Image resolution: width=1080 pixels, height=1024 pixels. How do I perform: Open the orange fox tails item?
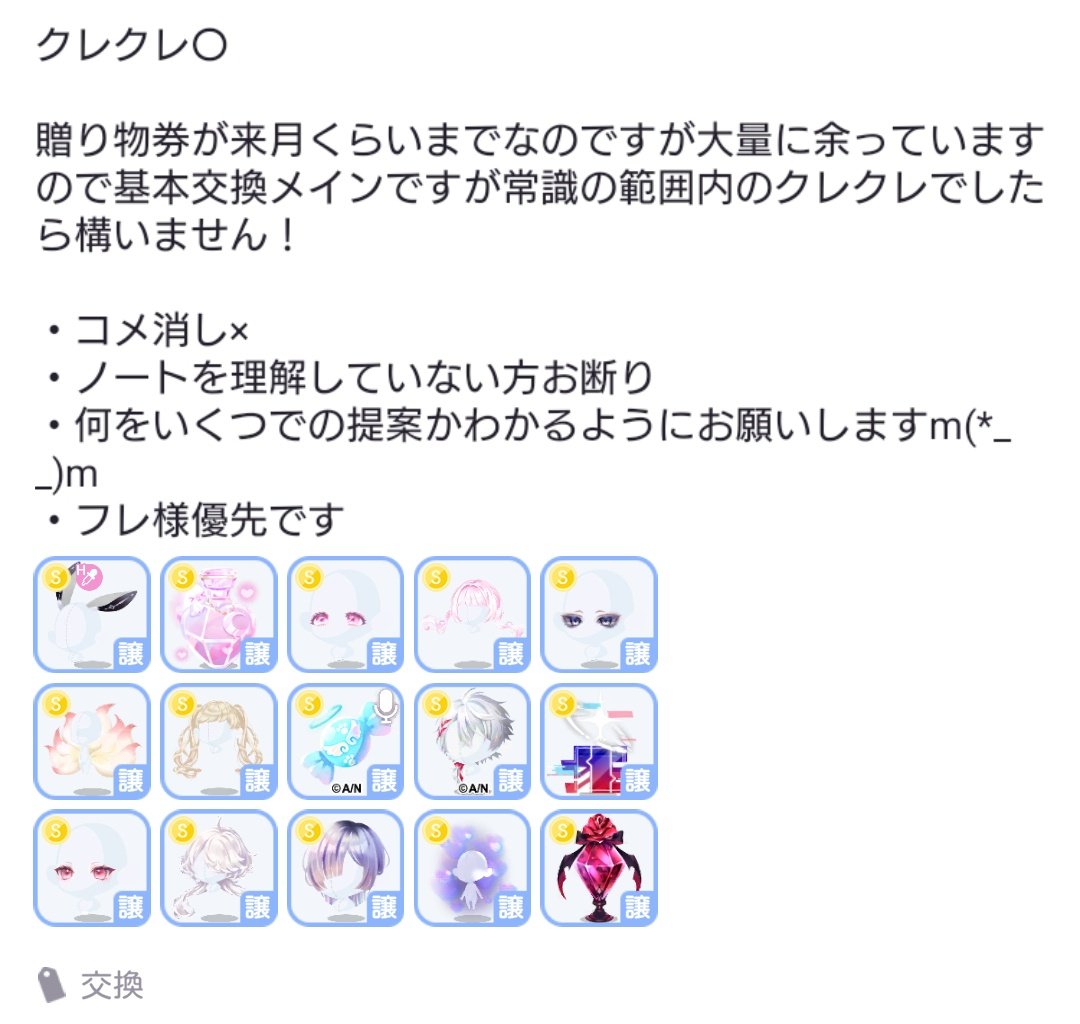click(x=92, y=741)
